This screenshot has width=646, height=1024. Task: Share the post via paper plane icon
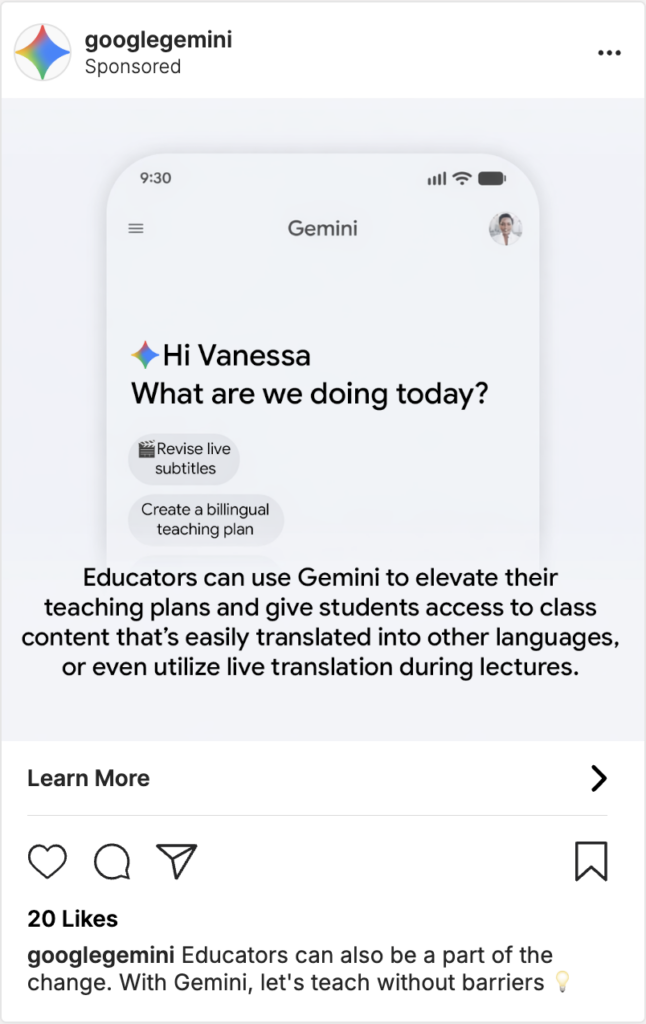[177, 861]
